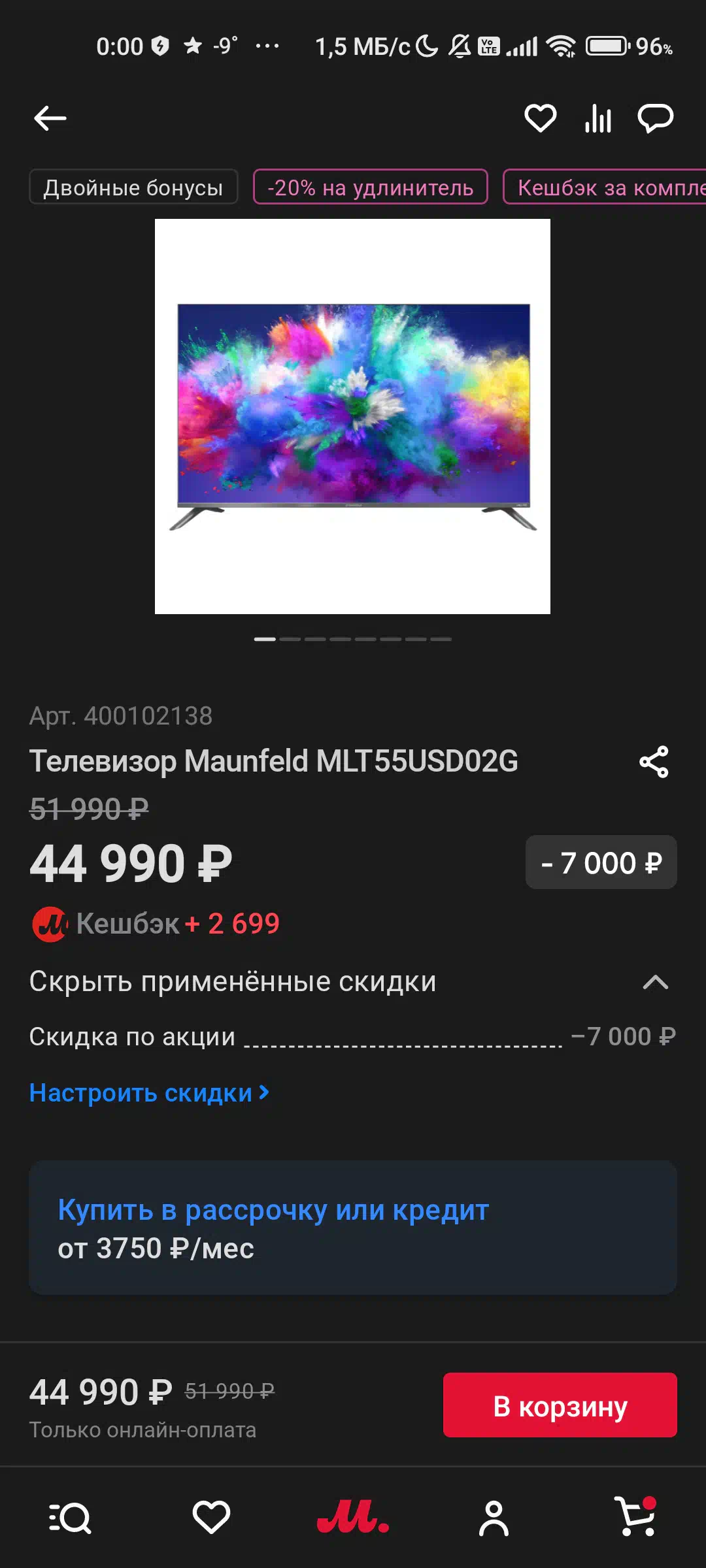
Task: Add the TV with В корзину button
Action: pos(560,1405)
